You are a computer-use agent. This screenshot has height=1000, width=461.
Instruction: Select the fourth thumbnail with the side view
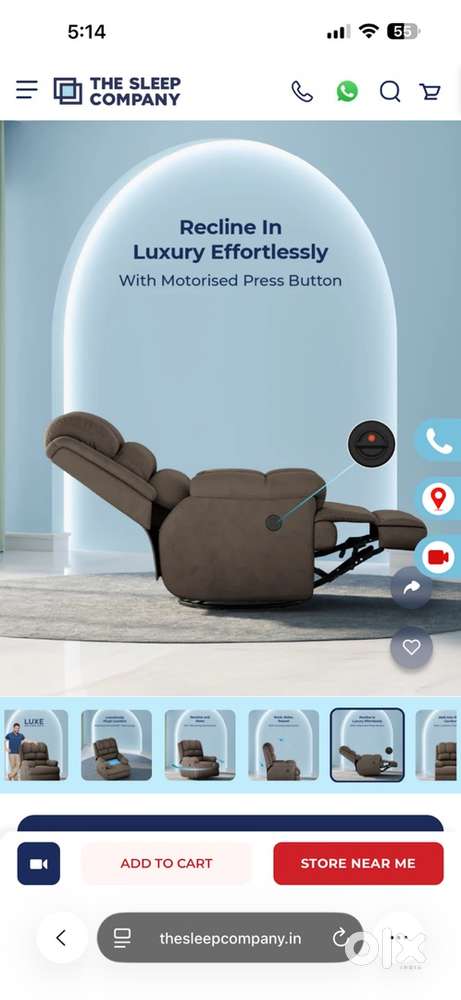(284, 745)
